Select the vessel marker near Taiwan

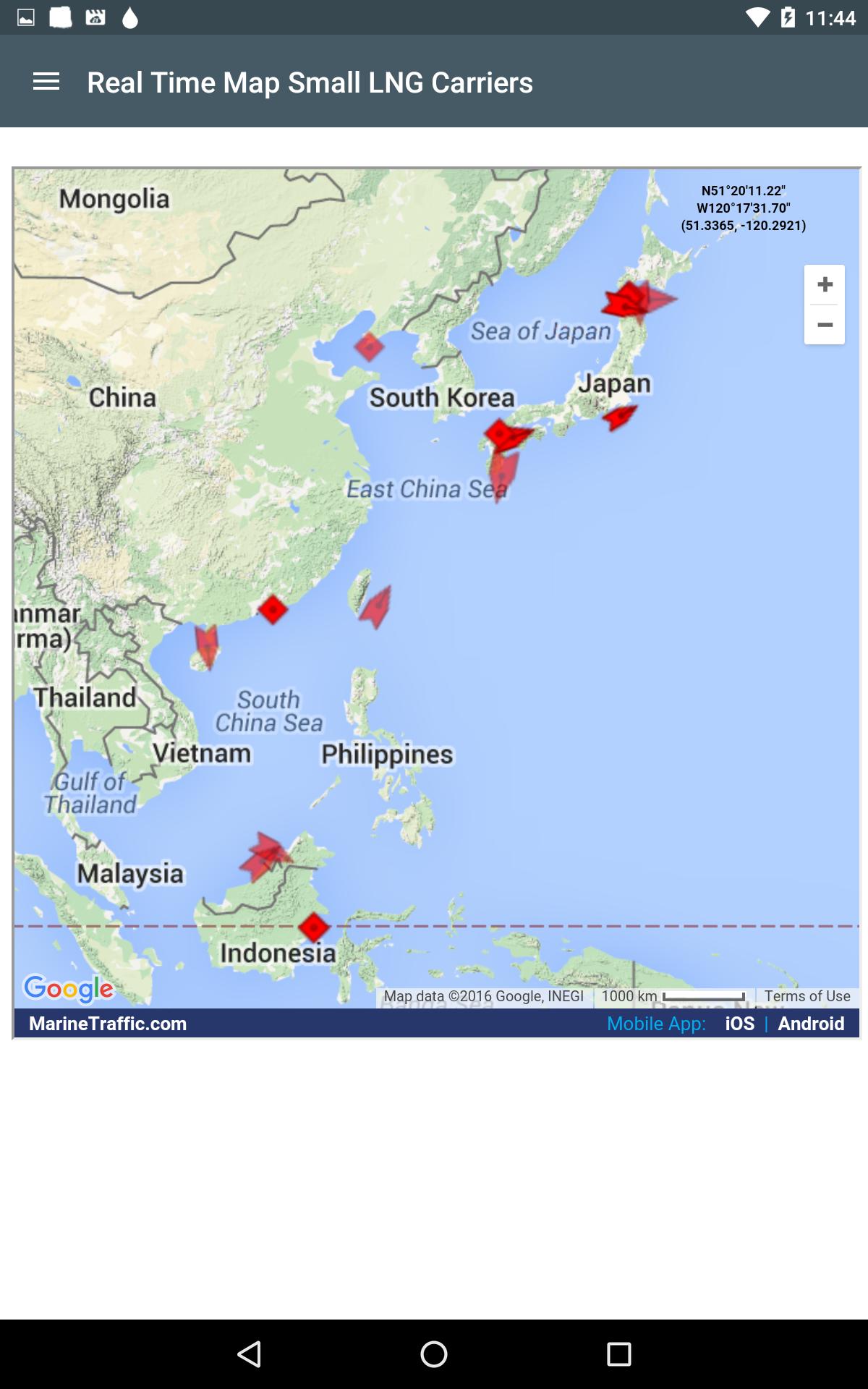point(376,608)
